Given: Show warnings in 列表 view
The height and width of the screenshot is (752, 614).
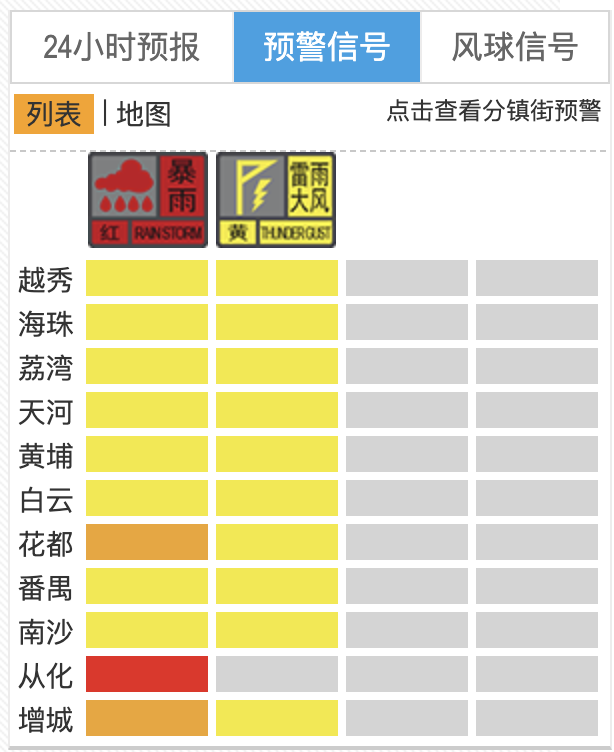Looking at the screenshot, I should tap(54, 114).
